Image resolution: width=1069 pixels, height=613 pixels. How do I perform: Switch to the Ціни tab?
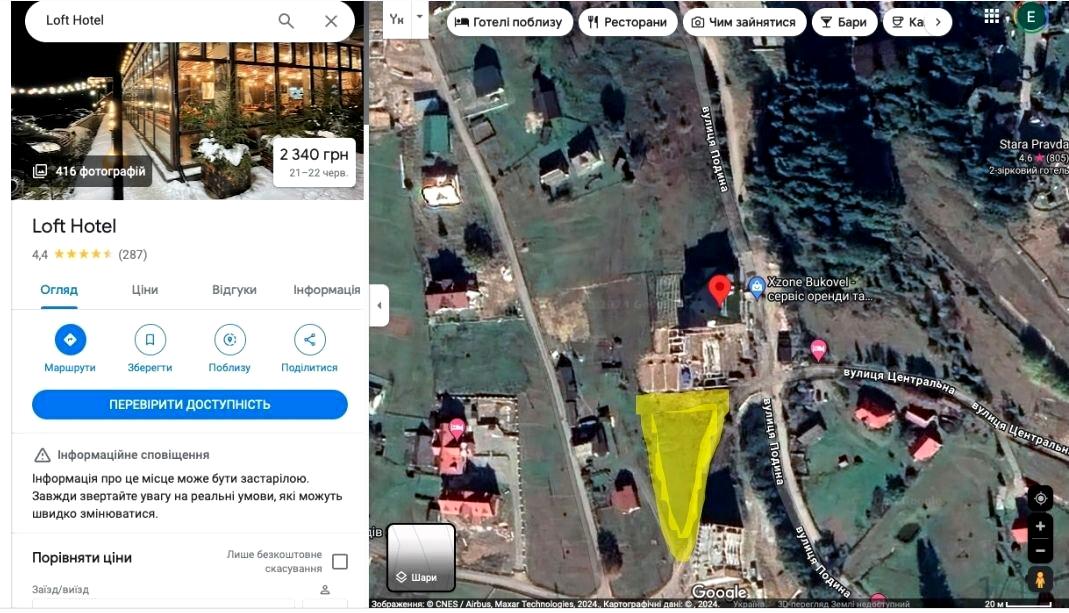[x=145, y=290]
